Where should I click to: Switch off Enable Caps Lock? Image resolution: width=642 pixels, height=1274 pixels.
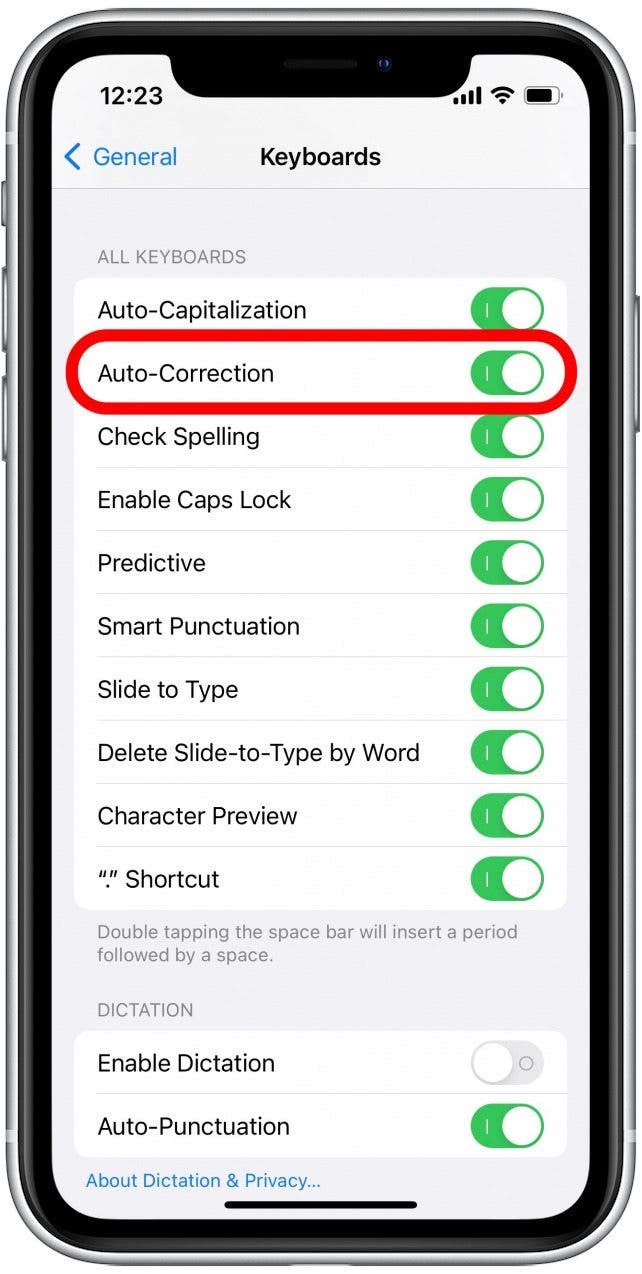pyautogui.click(x=507, y=499)
